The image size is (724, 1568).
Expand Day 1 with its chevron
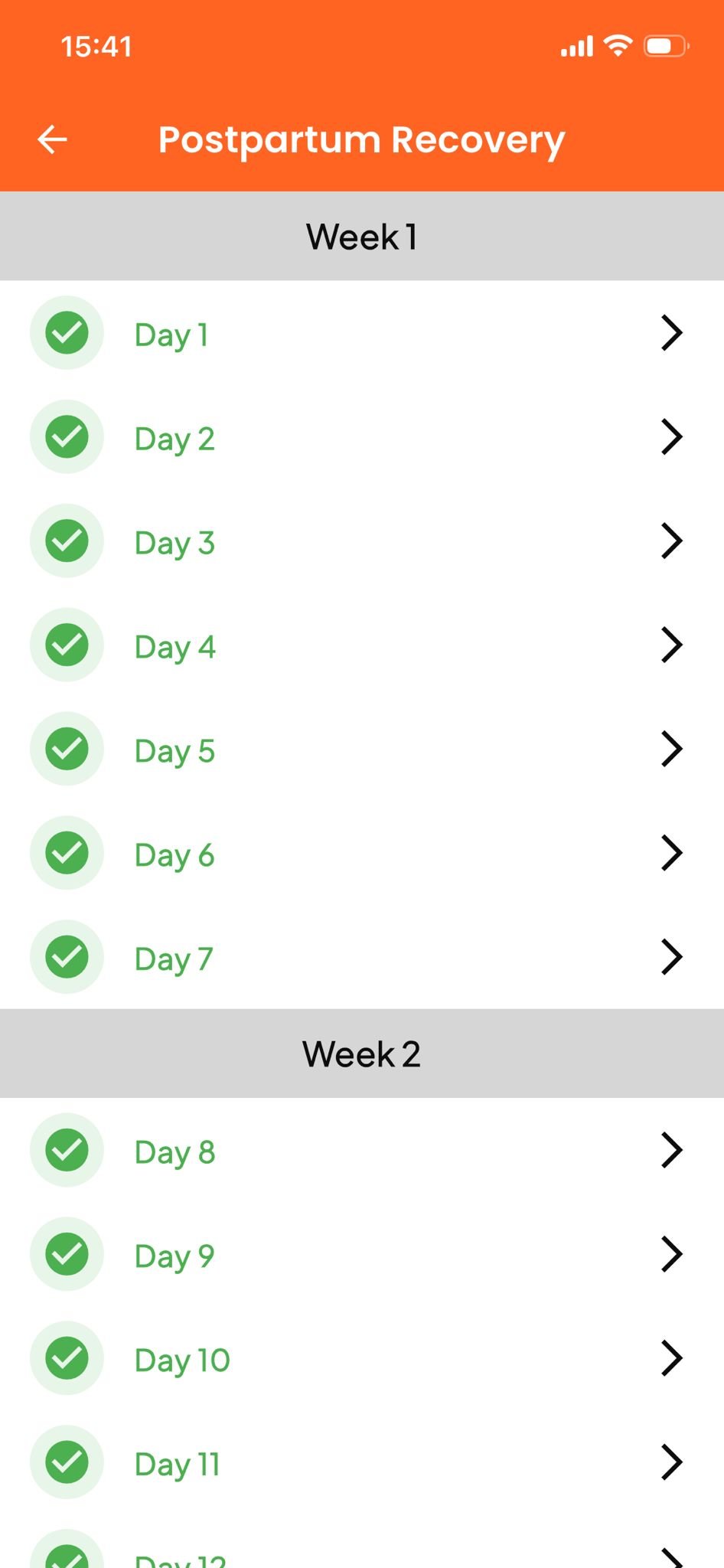[672, 333]
